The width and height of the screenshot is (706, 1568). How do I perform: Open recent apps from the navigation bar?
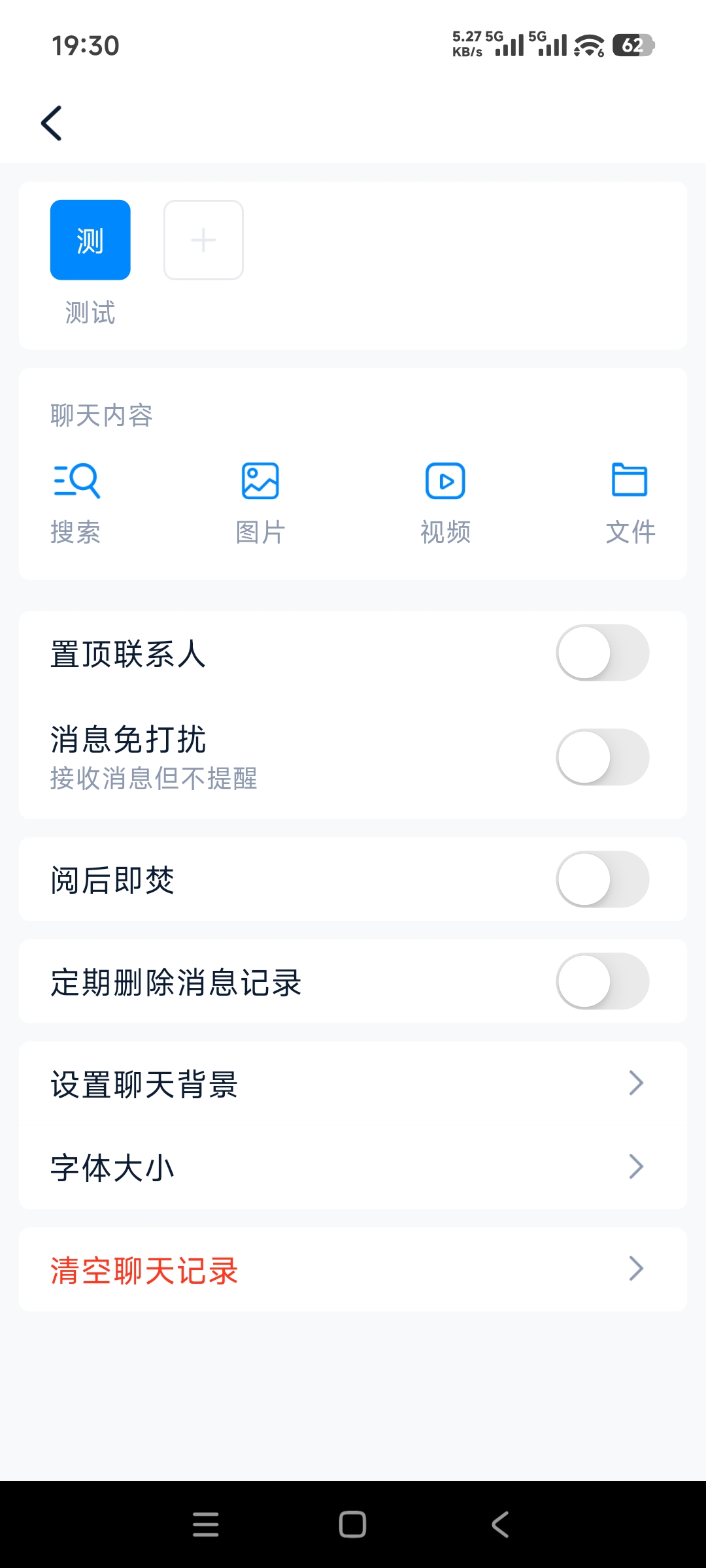(206, 1524)
